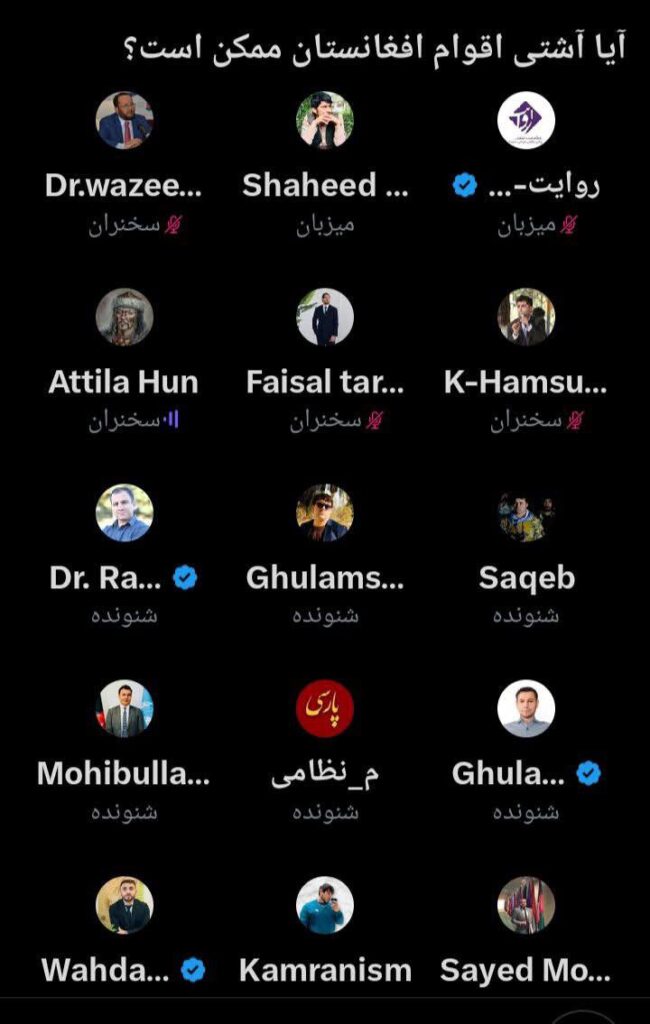Open م_نظامی profile
The width and height of the screenshot is (650, 1024).
coord(325,709)
